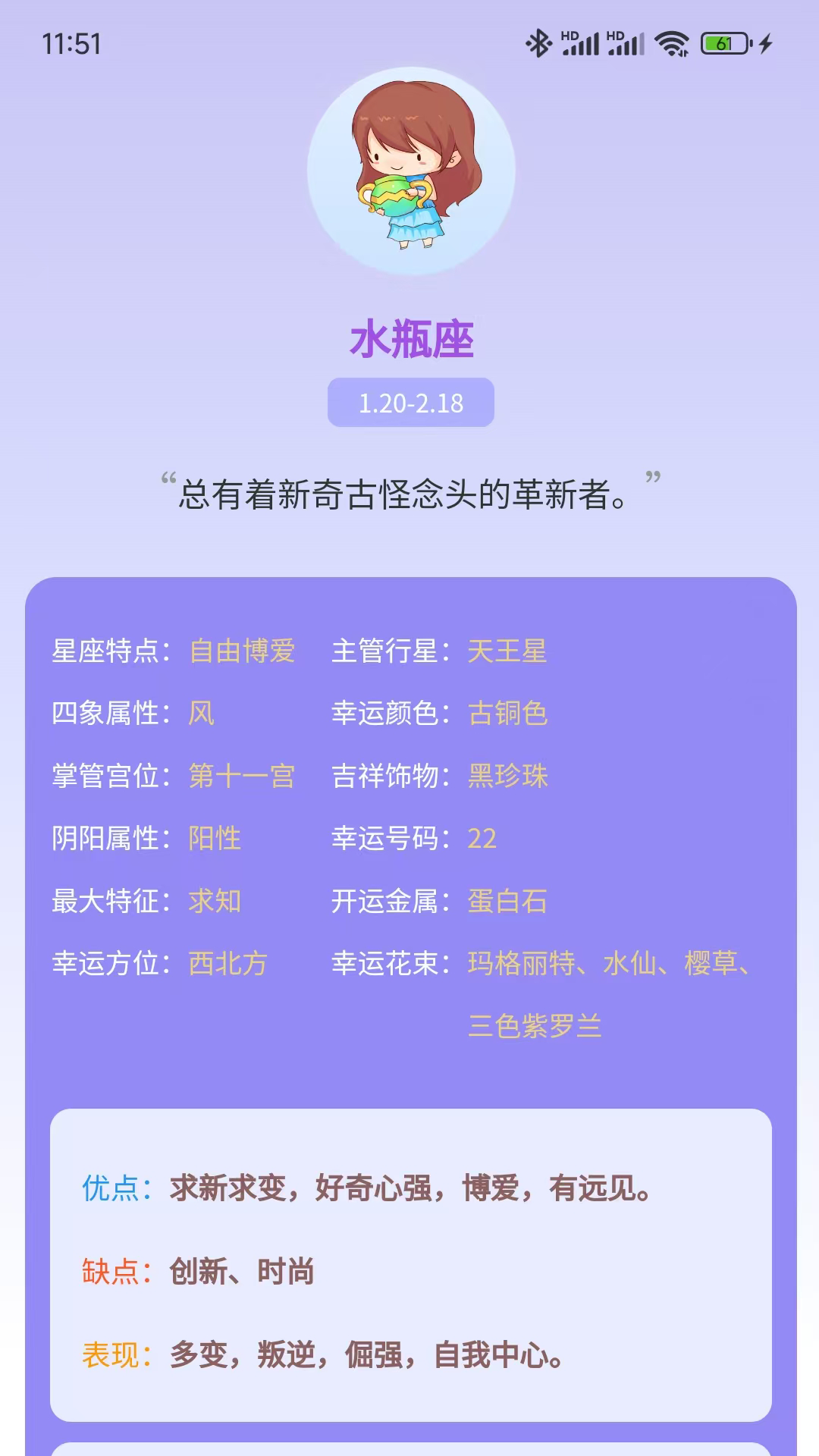
Task: Click the 幸运花束 entry 三色紫罗兰
Action: pos(535,1028)
